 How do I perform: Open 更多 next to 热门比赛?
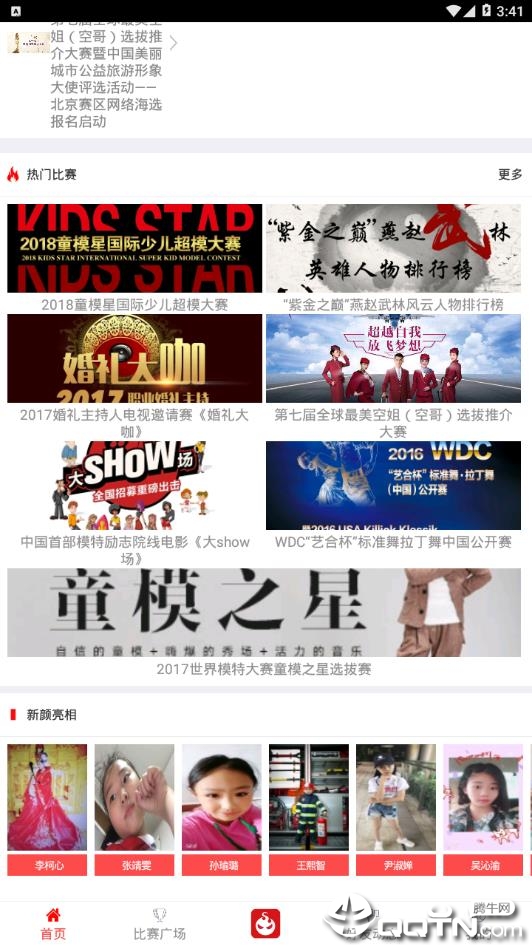(510, 174)
